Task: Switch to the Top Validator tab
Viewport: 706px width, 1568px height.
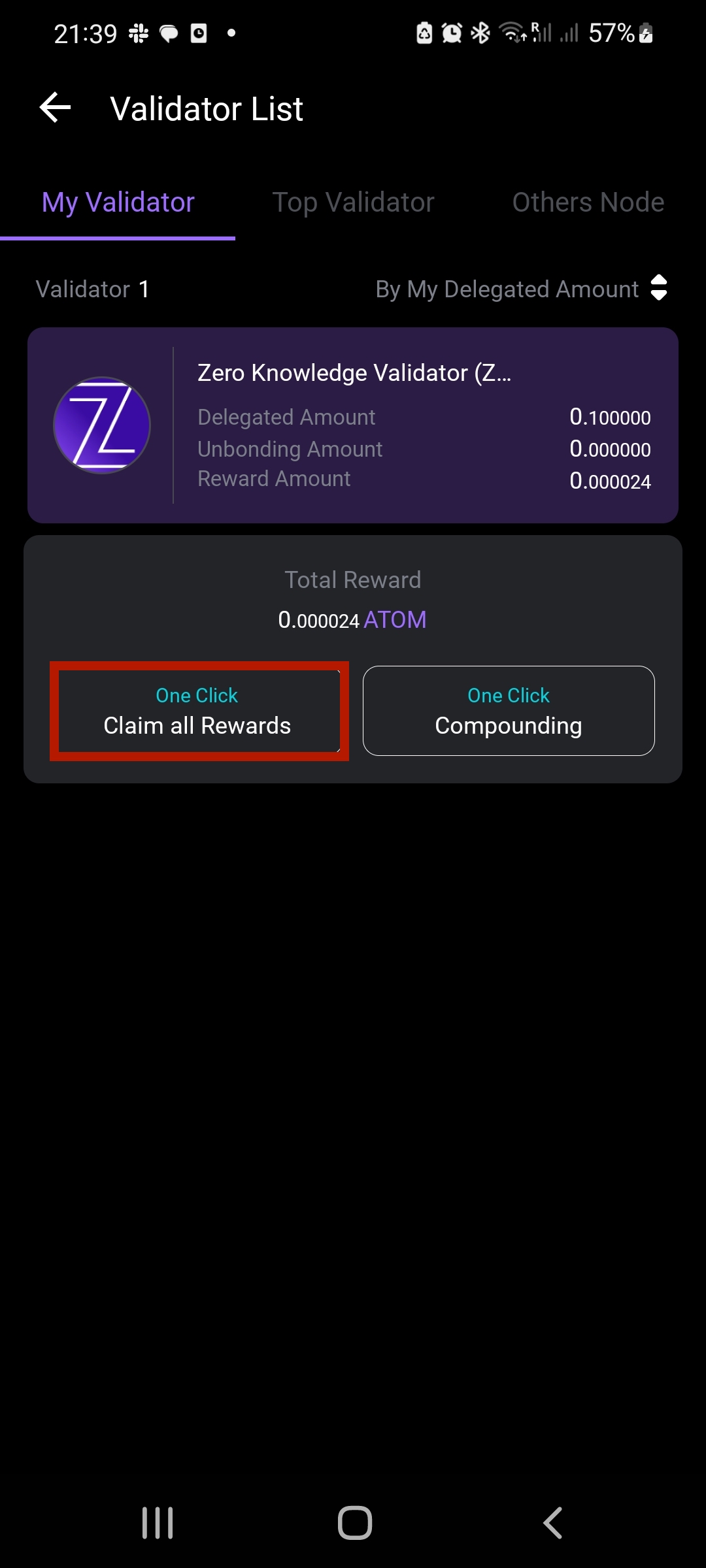Action: (x=353, y=203)
